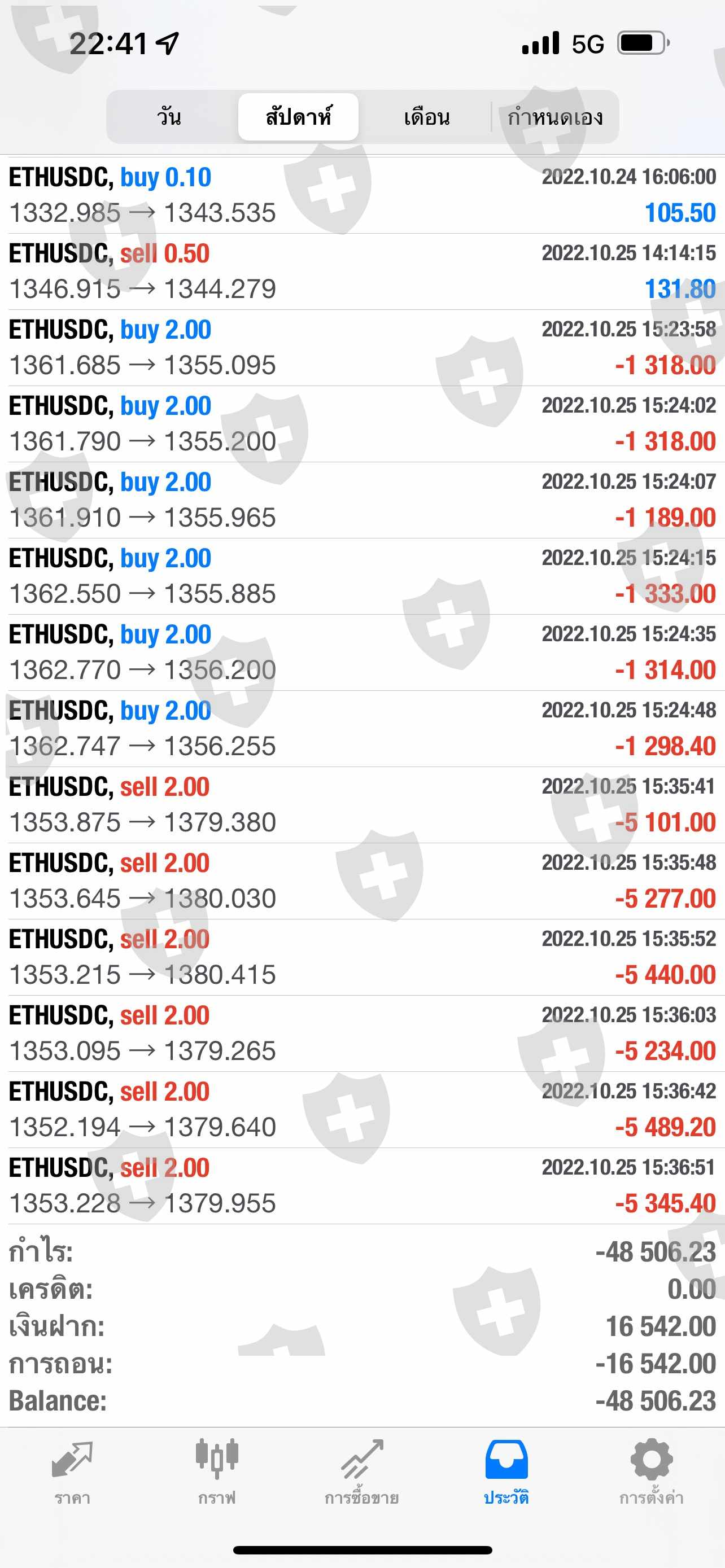Expand the last sell trade at 15:36:51
The width and height of the screenshot is (725, 1568).
(362, 1186)
